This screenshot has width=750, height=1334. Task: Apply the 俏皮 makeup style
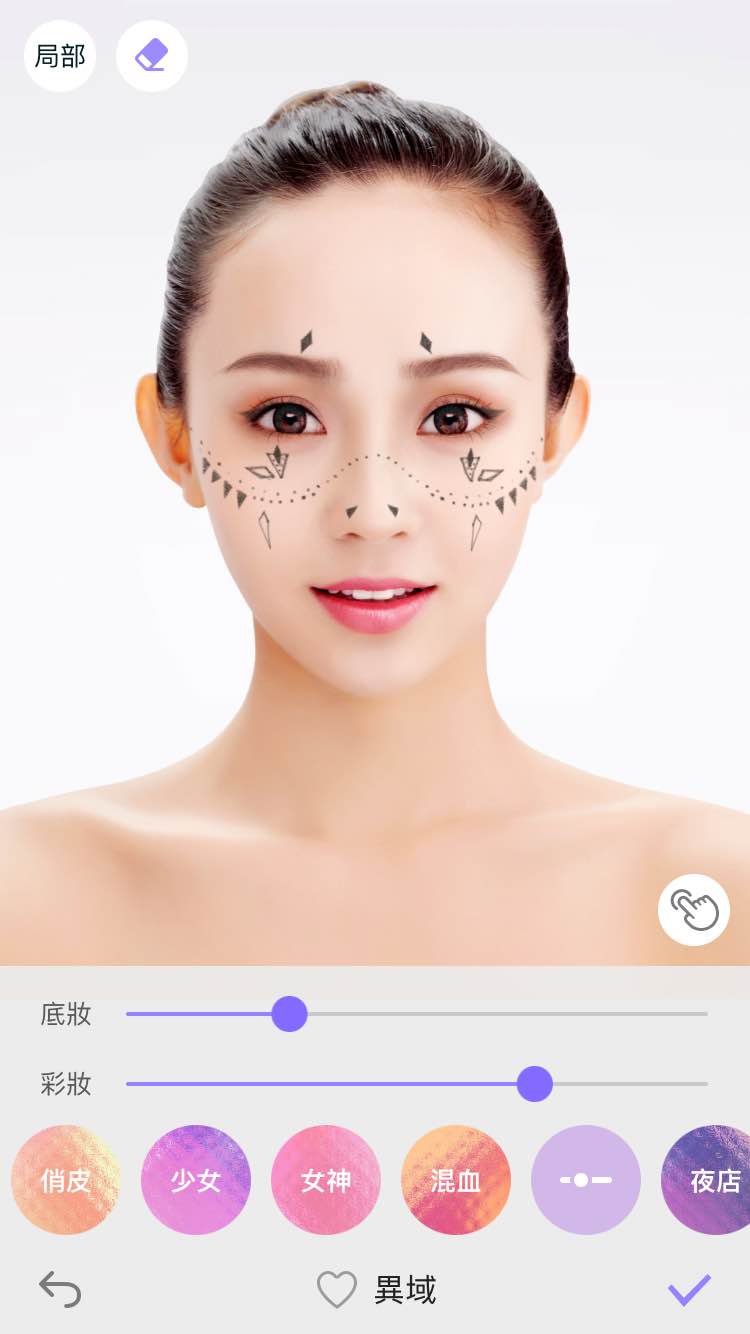tap(66, 1180)
